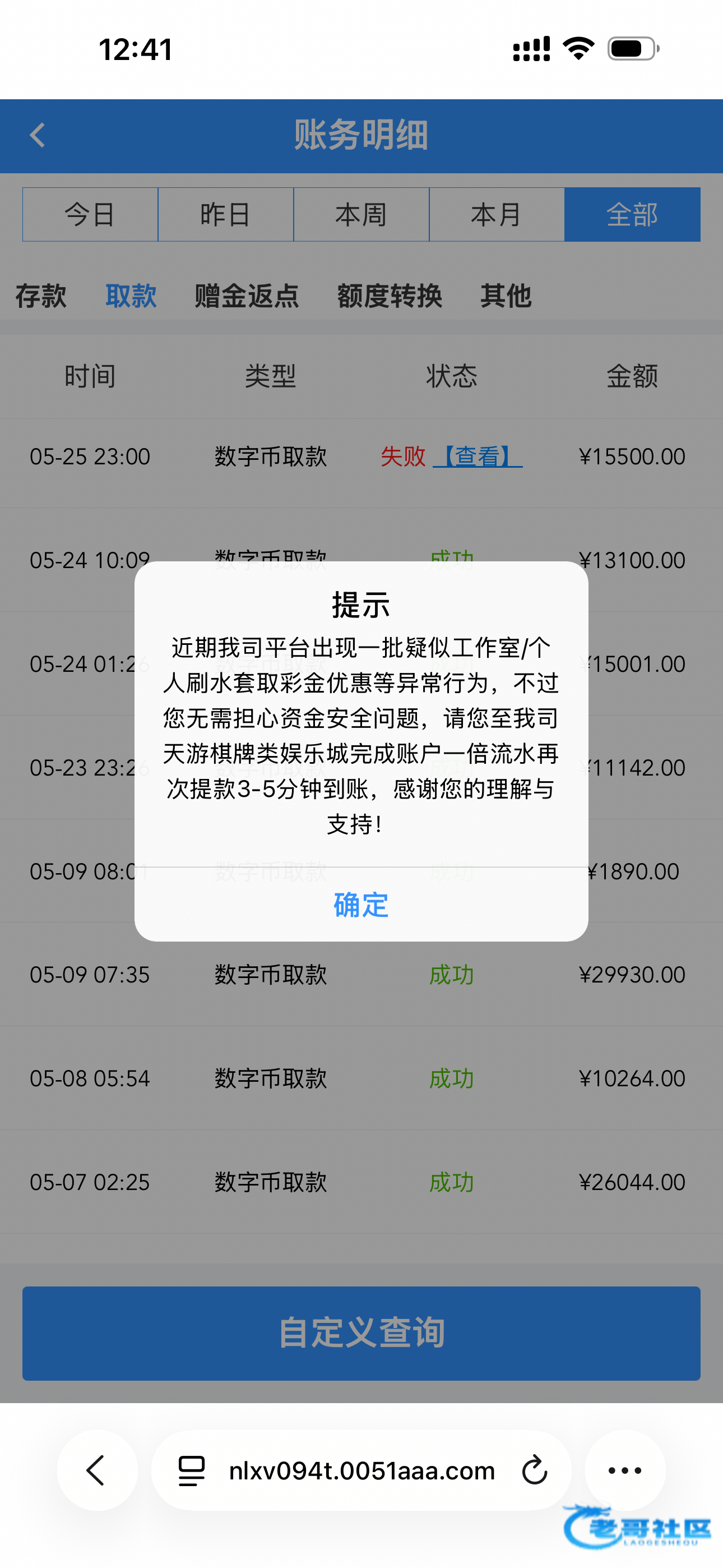723x1568 pixels.
Task: View details of the failed withdrawal 【查看】
Action: coord(478,456)
